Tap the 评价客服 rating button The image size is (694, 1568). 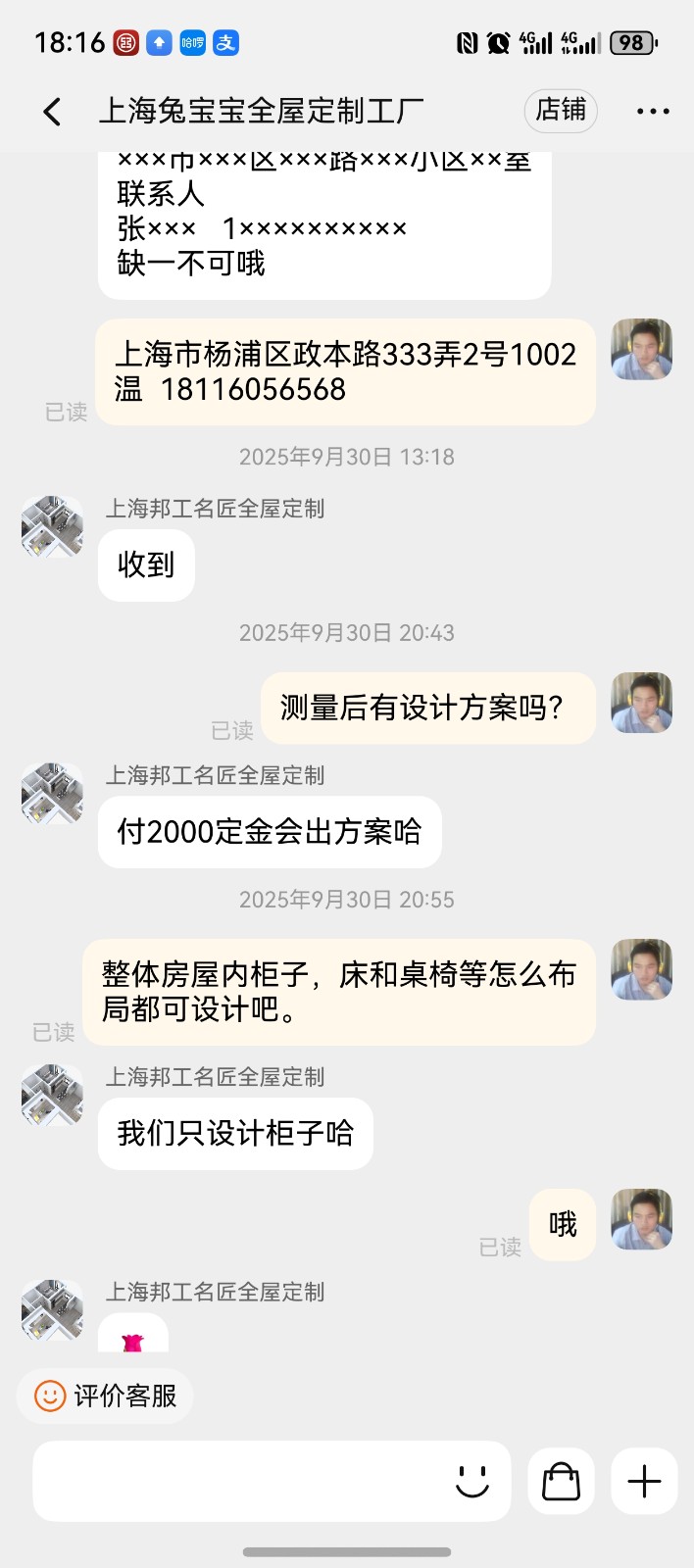coord(106,1396)
